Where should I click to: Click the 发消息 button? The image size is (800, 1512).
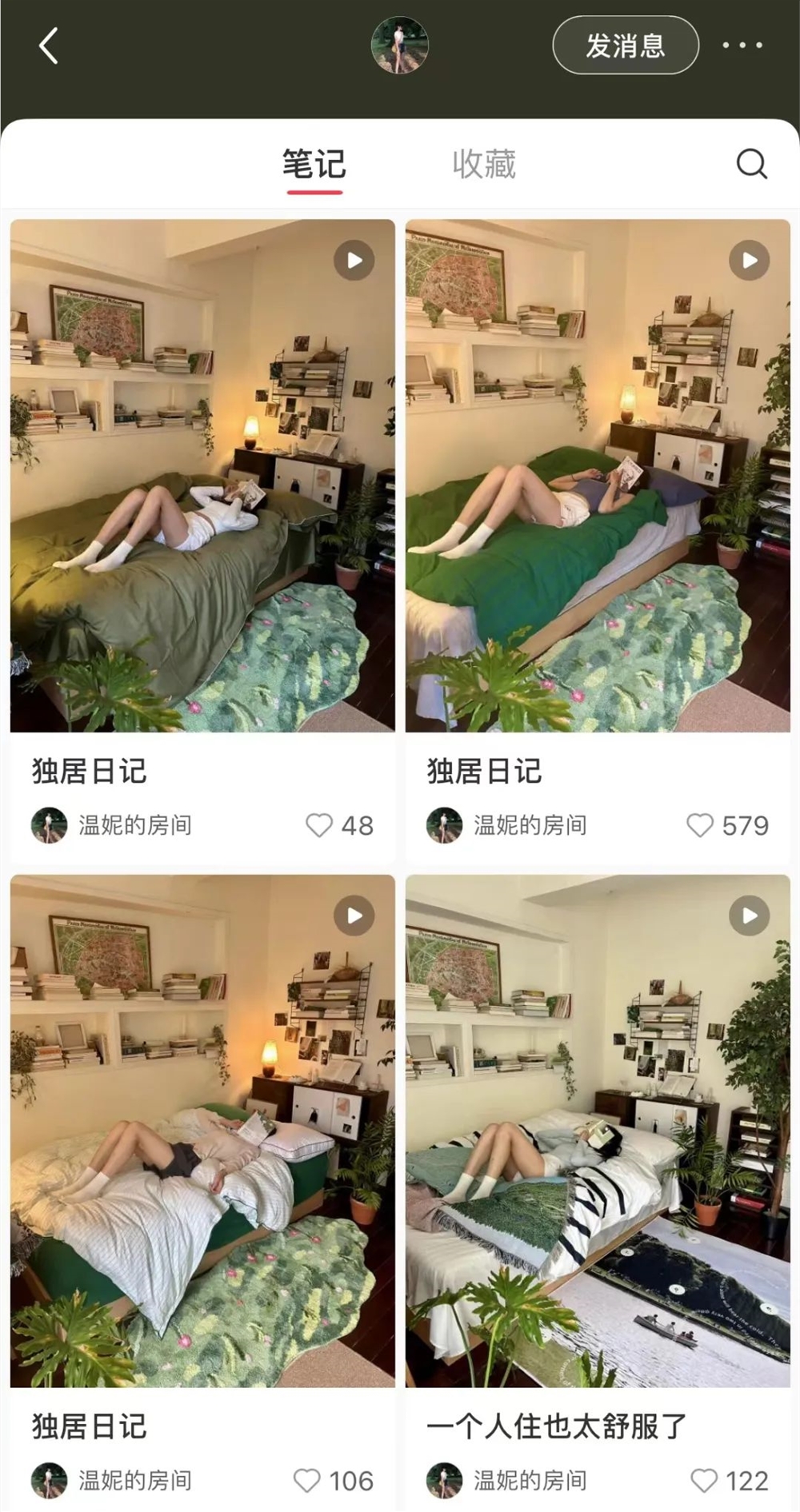(x=625, y=46)
